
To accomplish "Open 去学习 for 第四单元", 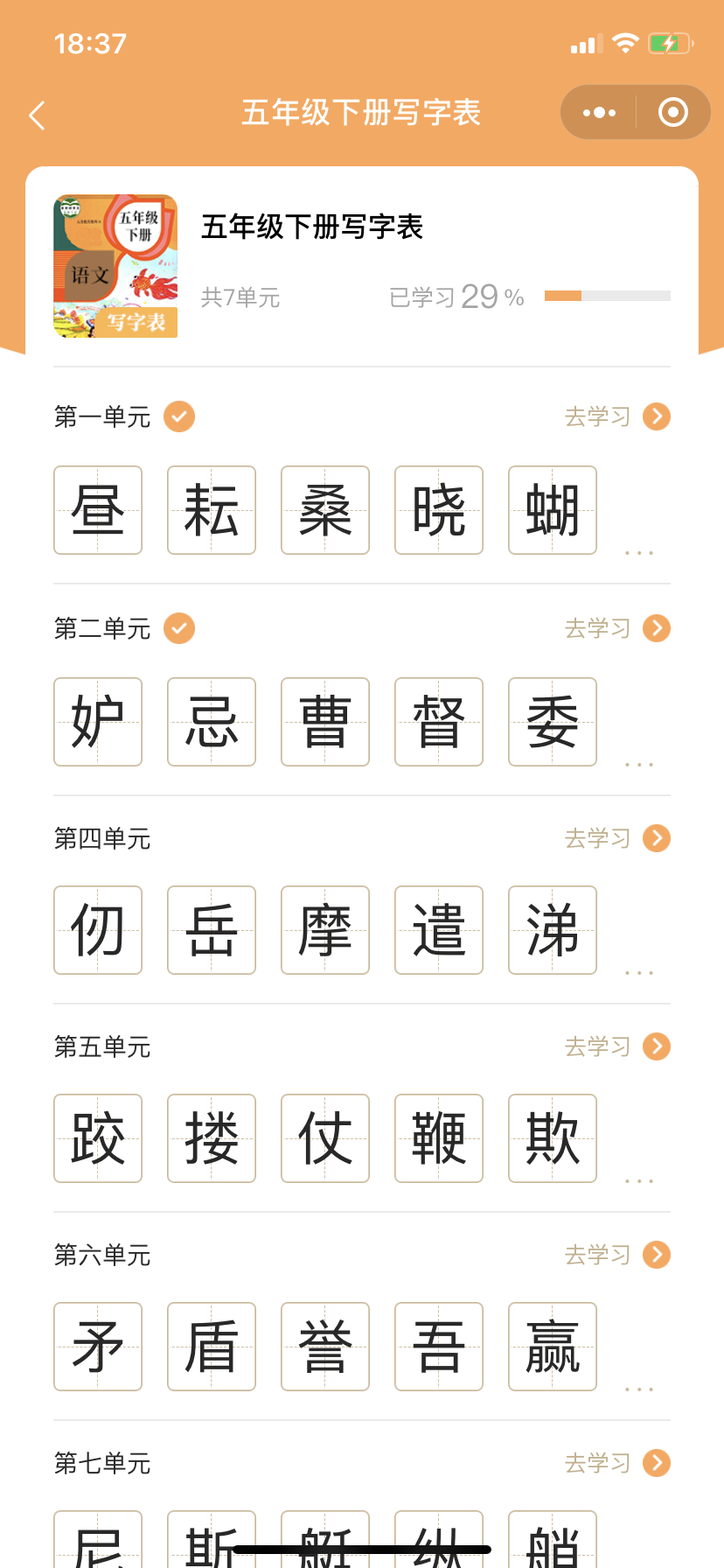I will [x=617, y=838].
